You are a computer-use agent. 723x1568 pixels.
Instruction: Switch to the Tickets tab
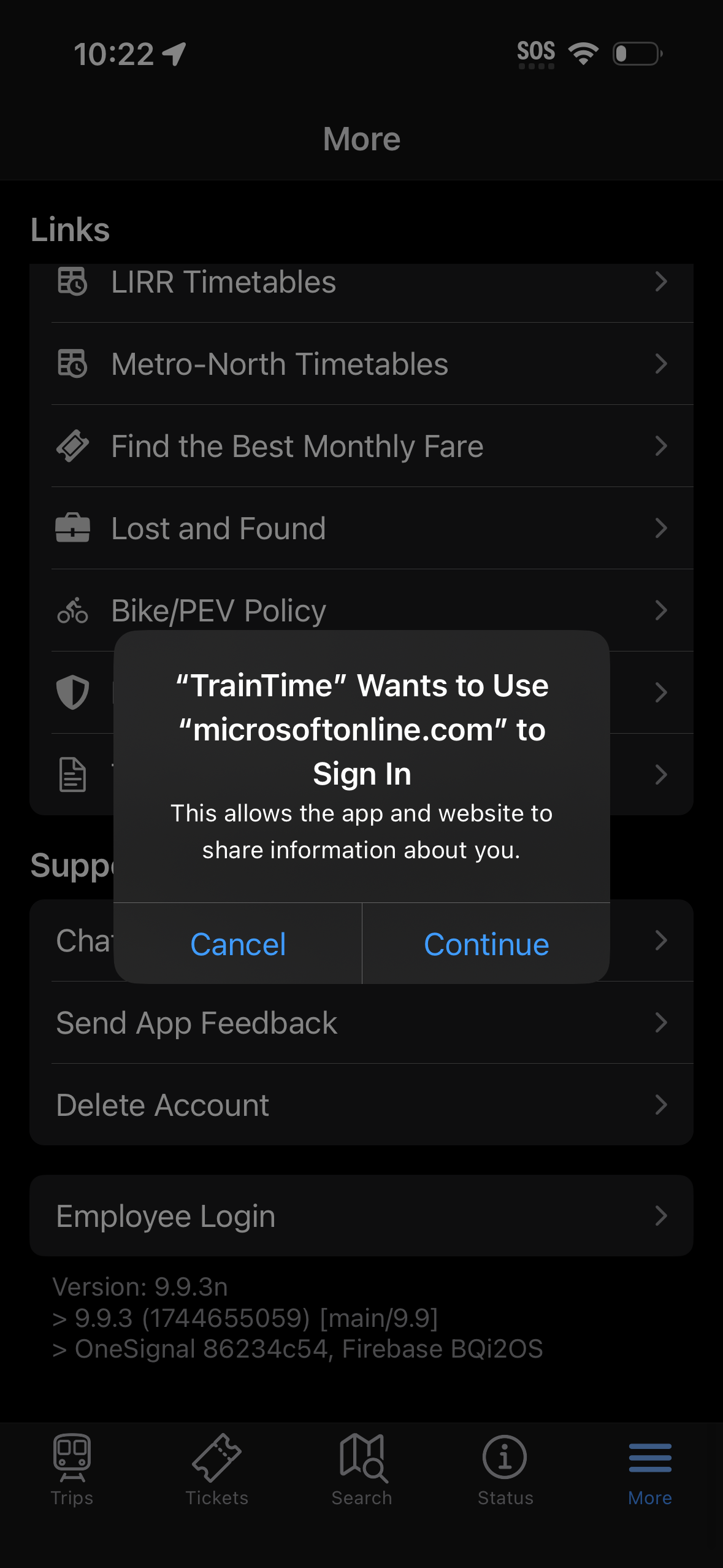218,1466
